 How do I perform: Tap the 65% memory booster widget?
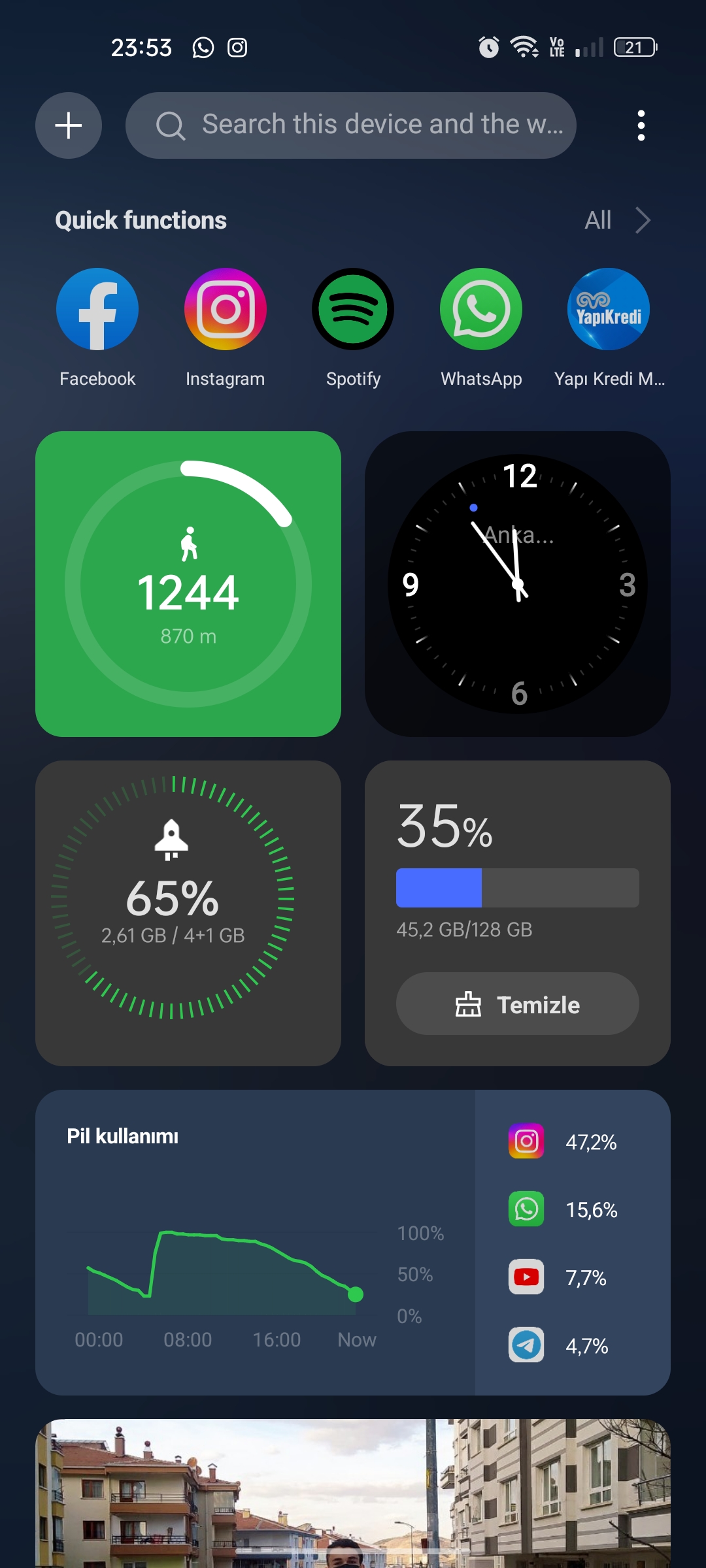tap(188, 913)
